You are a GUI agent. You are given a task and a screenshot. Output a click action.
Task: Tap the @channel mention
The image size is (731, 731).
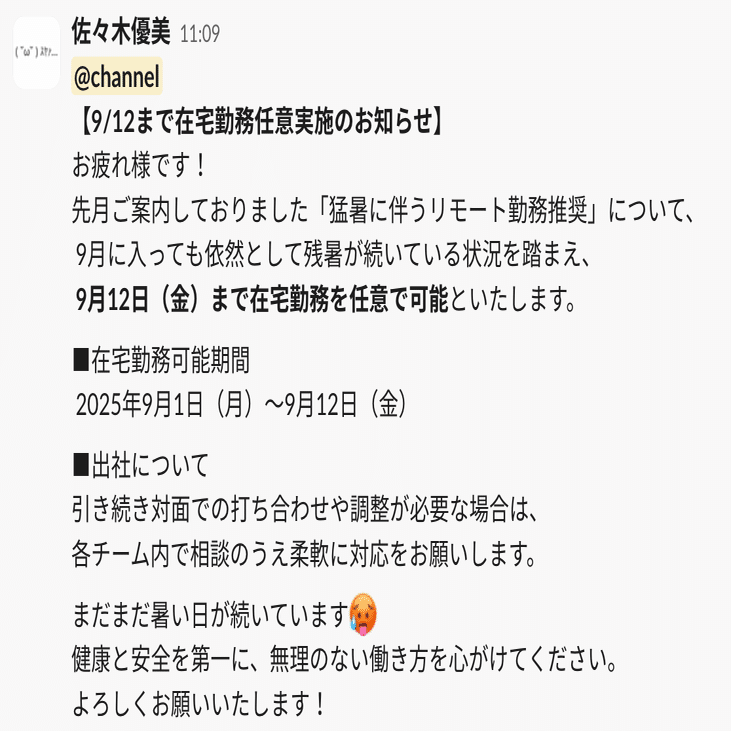point(117,77)
